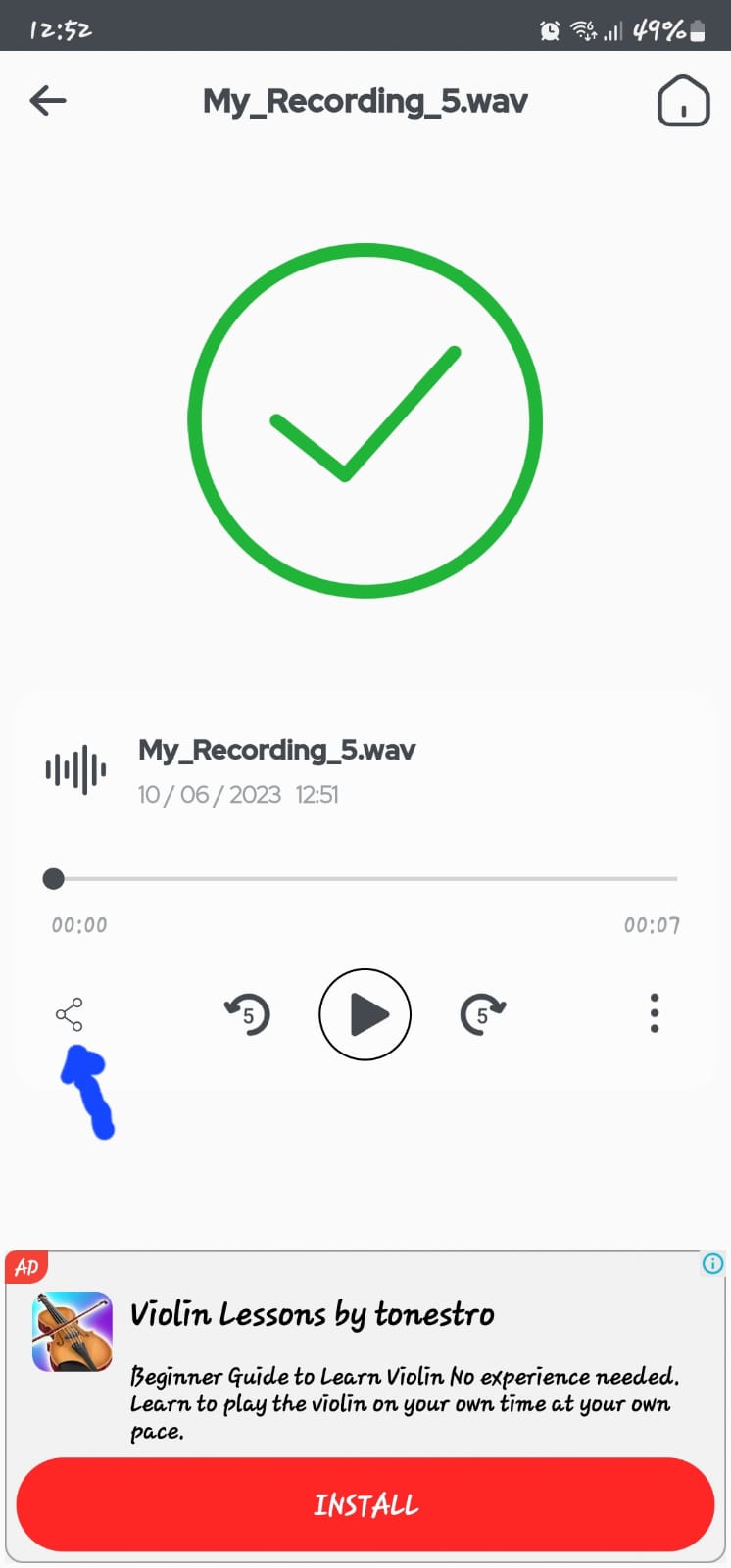This screenshot has height=1568, width=731.
Task: Go back using the top arrow
Action: tap(48, 100)
